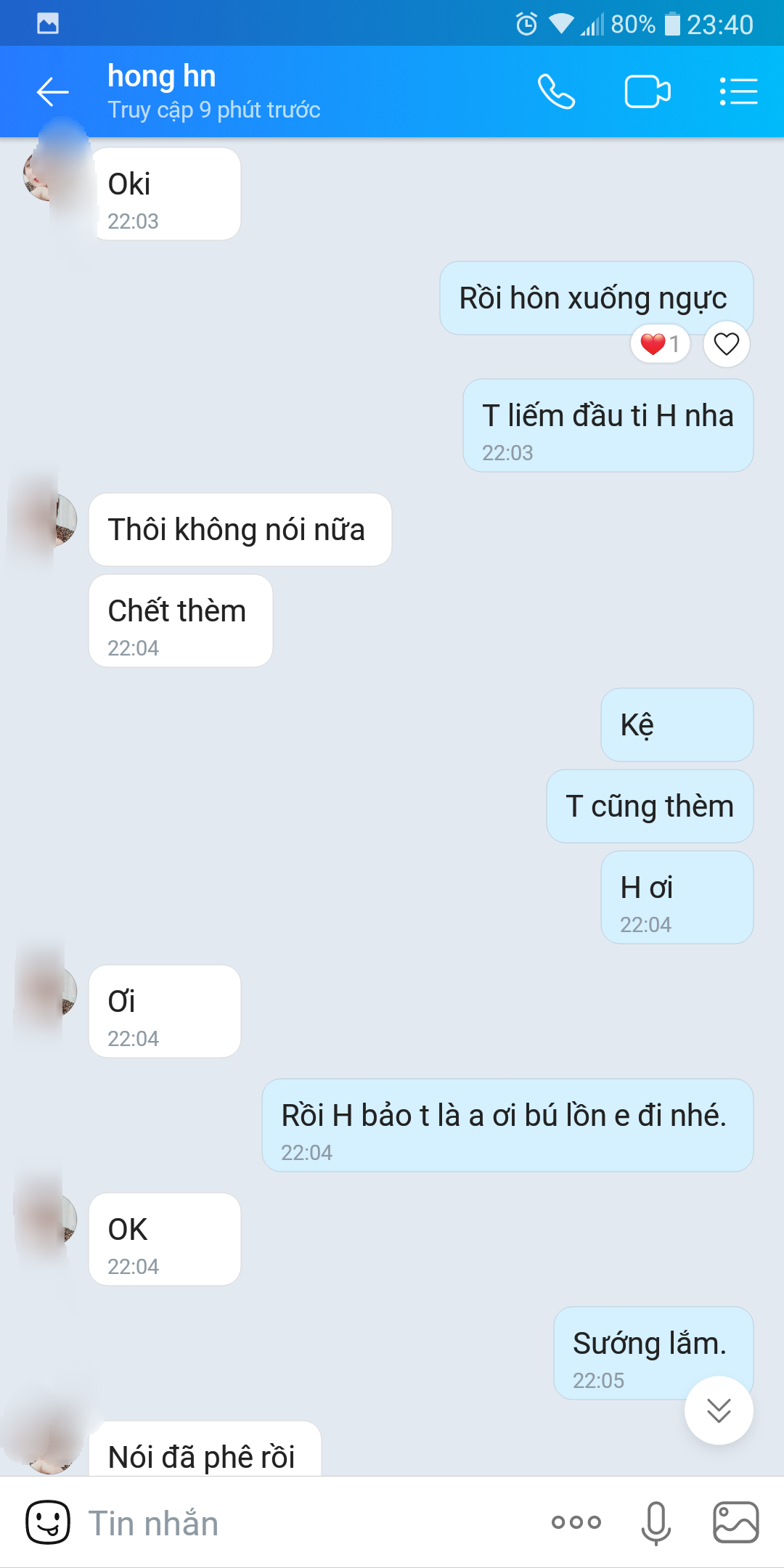This screenshot has width=784, height=1568.
Task: Open more attachment options
Action: pyautogui.click(x=576, y=1522)
